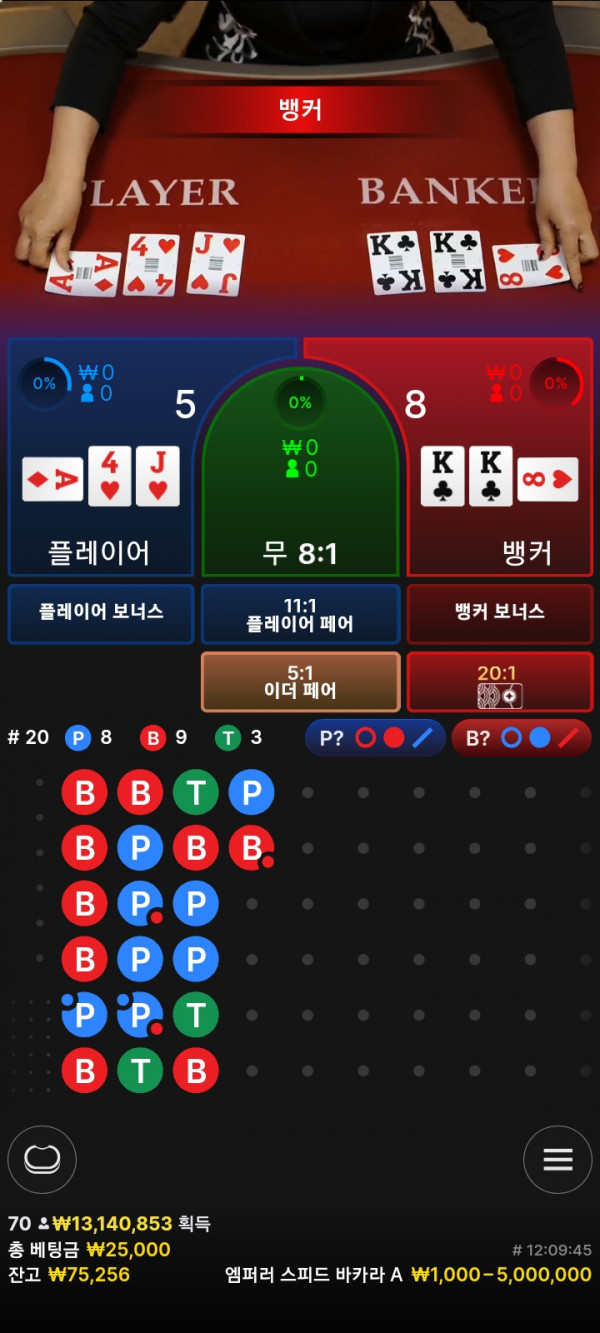Show P? player prediction on roadmap
The image size is (600, 1333).
[x=375, y=738]
